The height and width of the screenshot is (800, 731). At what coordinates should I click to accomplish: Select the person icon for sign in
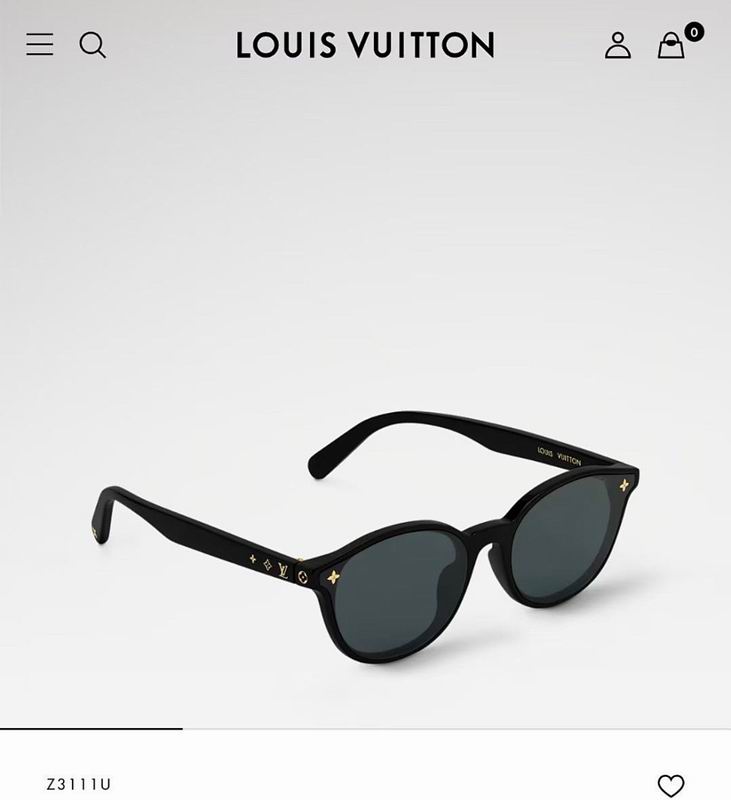point(618,45)
